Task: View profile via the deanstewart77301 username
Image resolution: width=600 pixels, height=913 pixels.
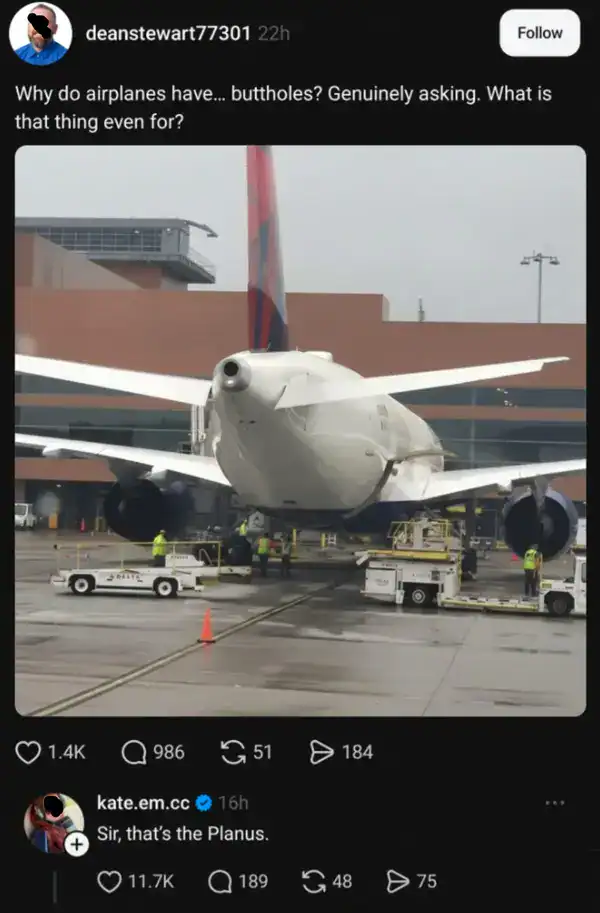Action: [x=168, y=33]
